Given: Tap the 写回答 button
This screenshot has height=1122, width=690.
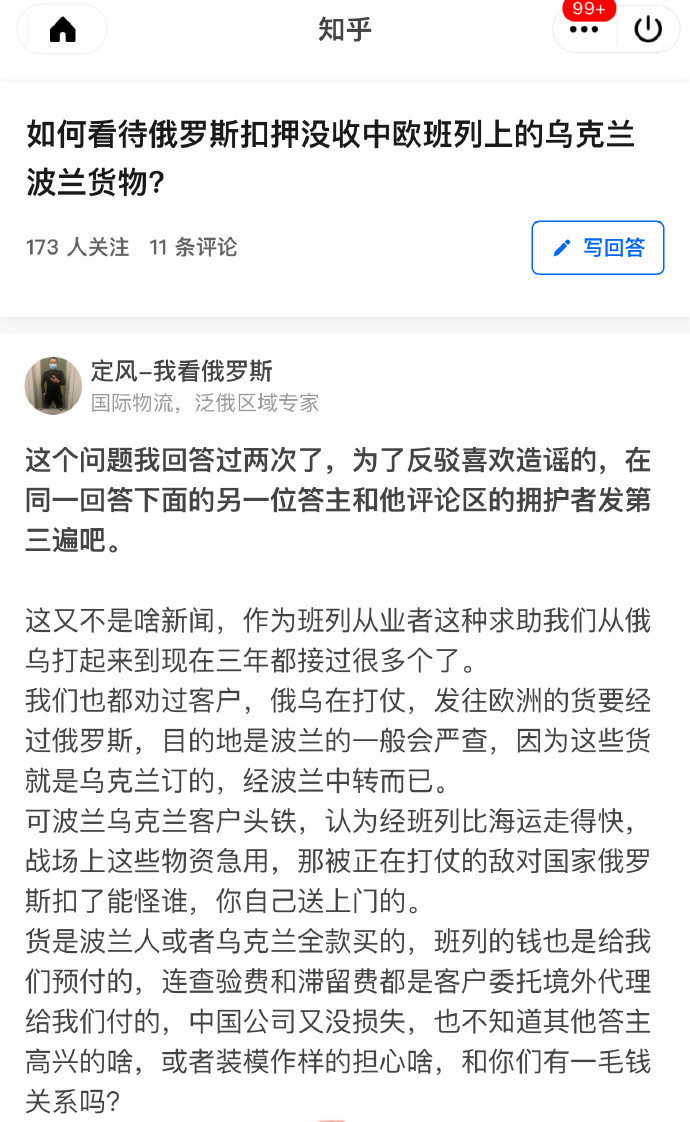Looking at the screenshot, I should [x=598, y=248].
